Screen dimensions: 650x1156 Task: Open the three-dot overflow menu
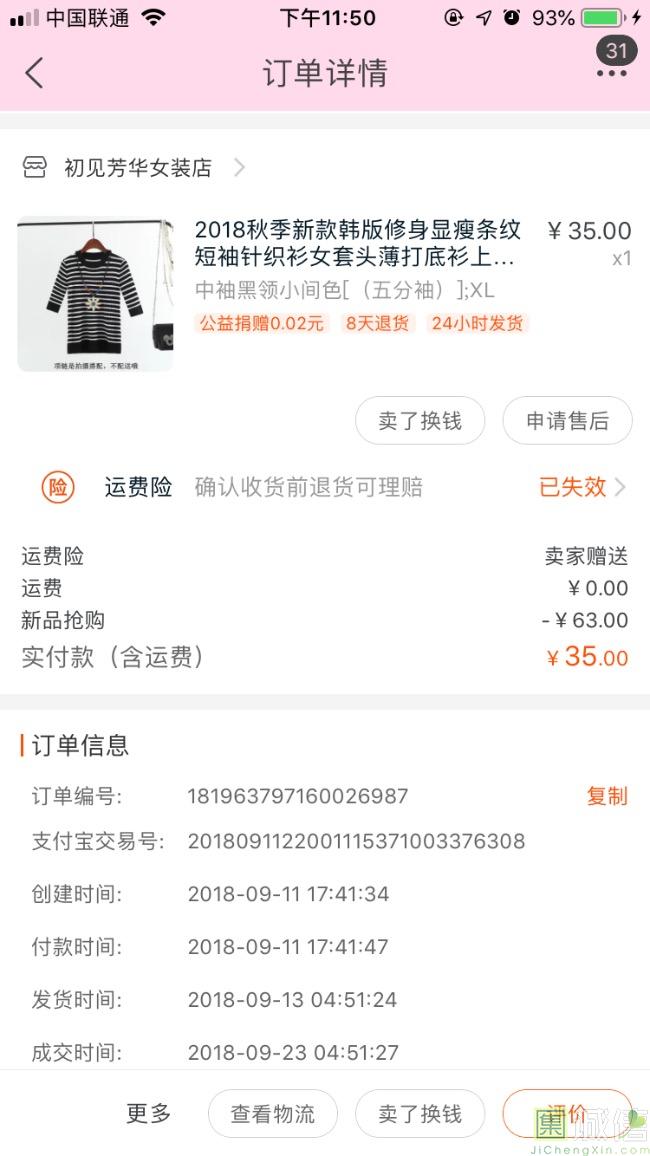tap(611, 73)
